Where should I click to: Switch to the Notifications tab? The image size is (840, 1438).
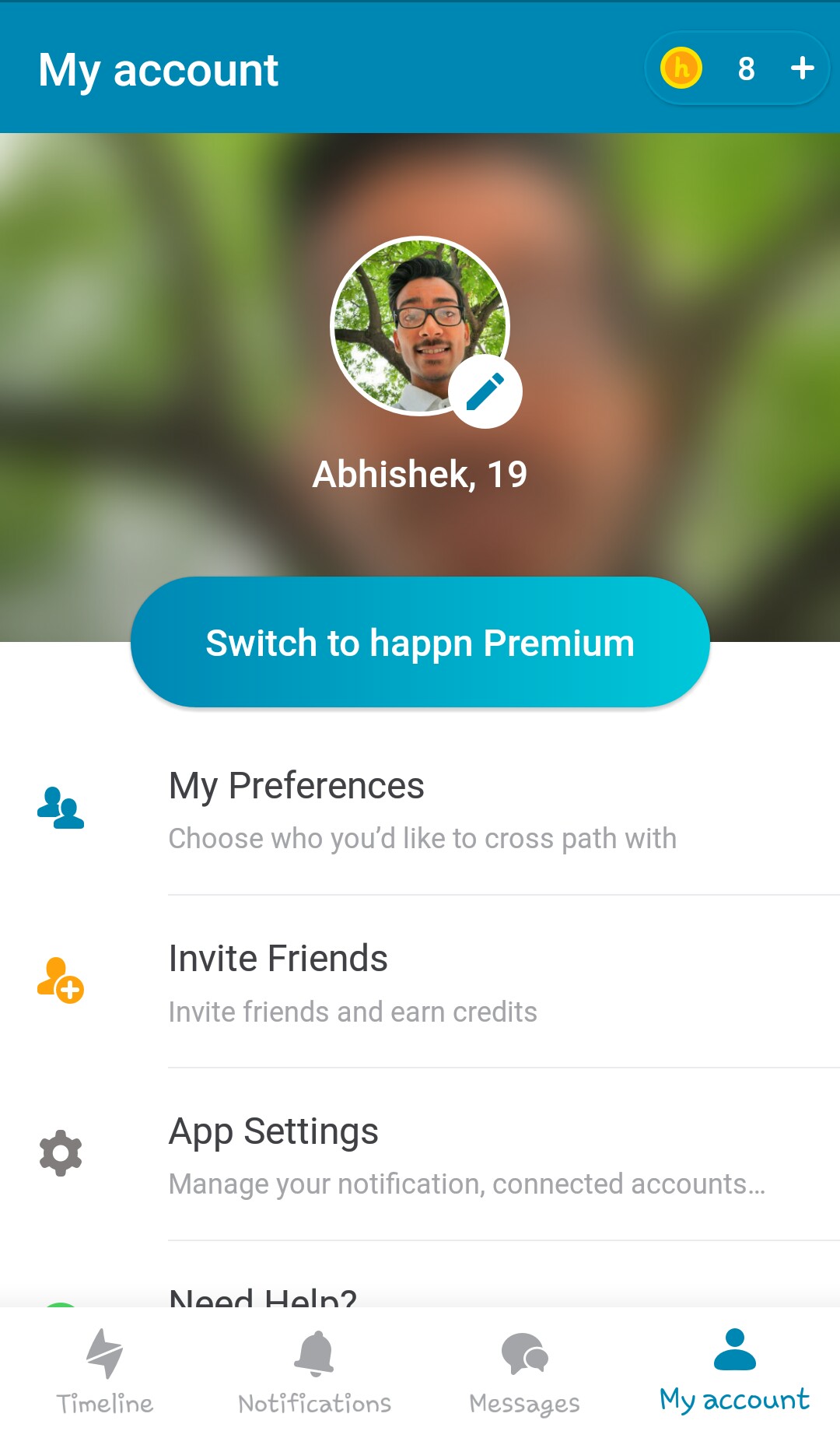click(x=314, y=1371)
